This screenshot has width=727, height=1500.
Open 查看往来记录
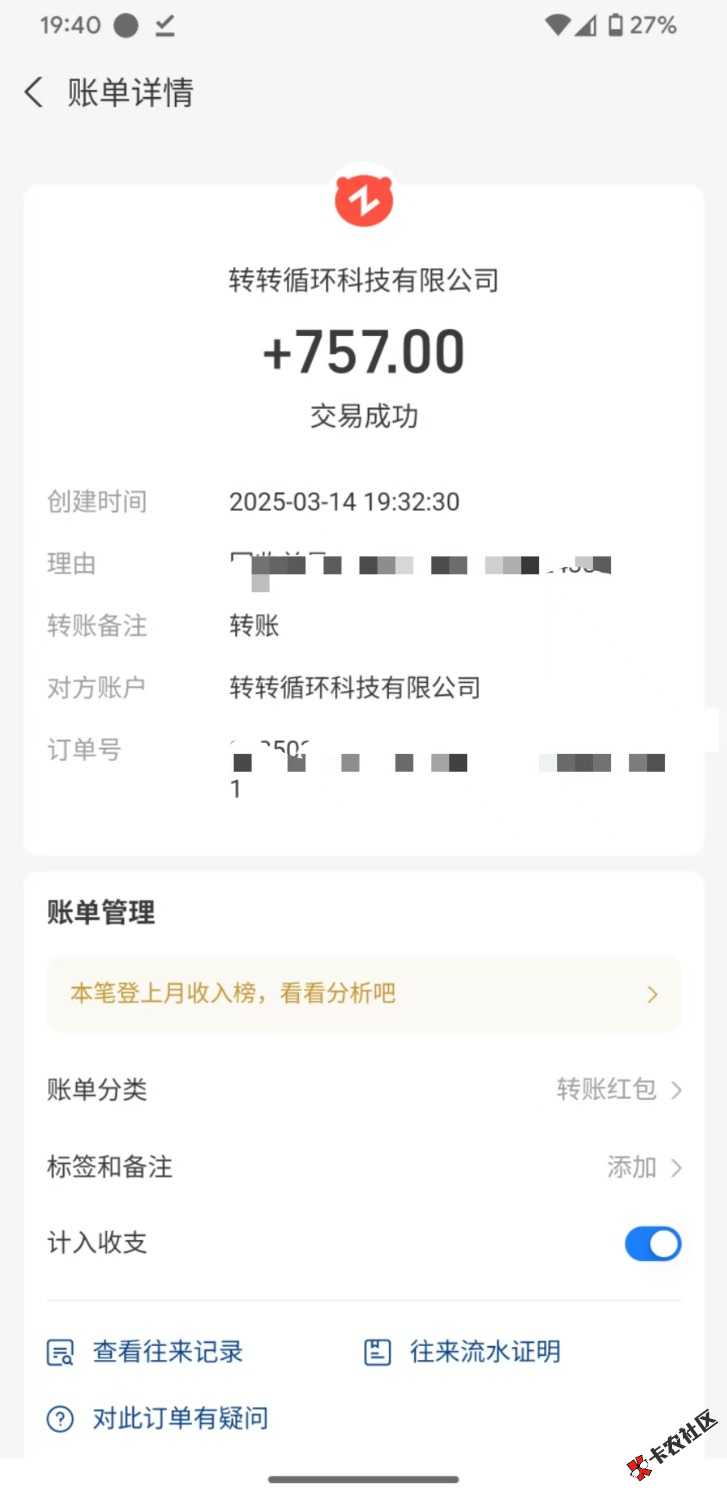(x=146, y=1353)
